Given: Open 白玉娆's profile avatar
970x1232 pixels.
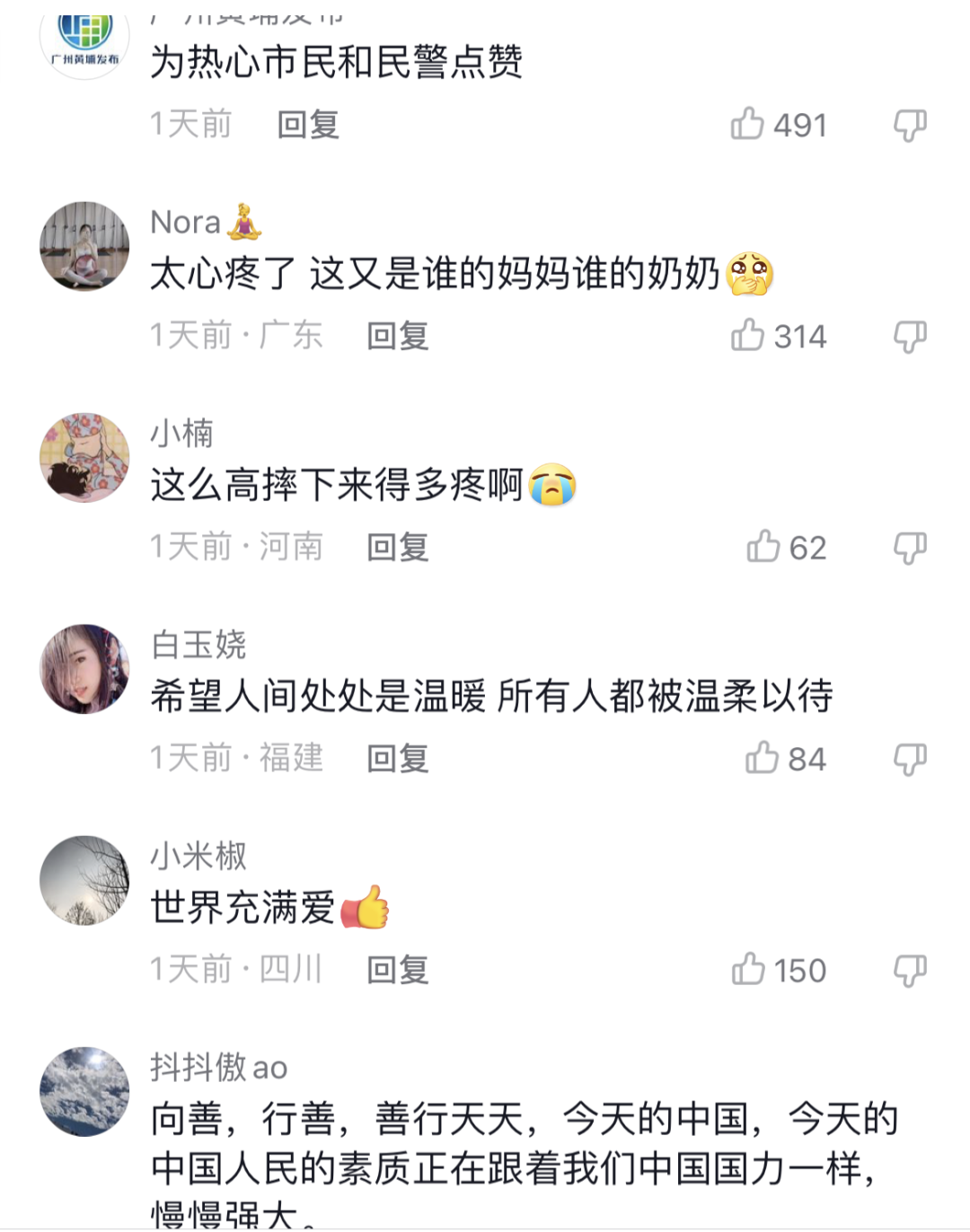Looking at the screenshot, I should 84,669.
